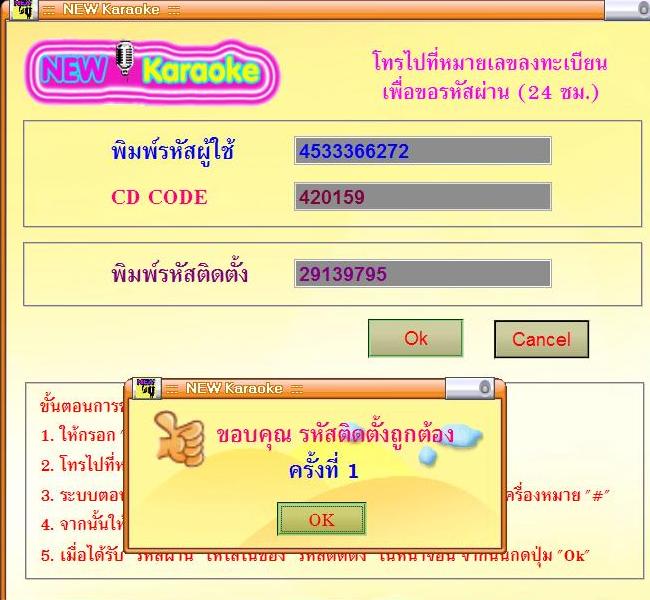Select the CD CODE field 420159
This screenshot has width=650, height=600.
point(422,197)
